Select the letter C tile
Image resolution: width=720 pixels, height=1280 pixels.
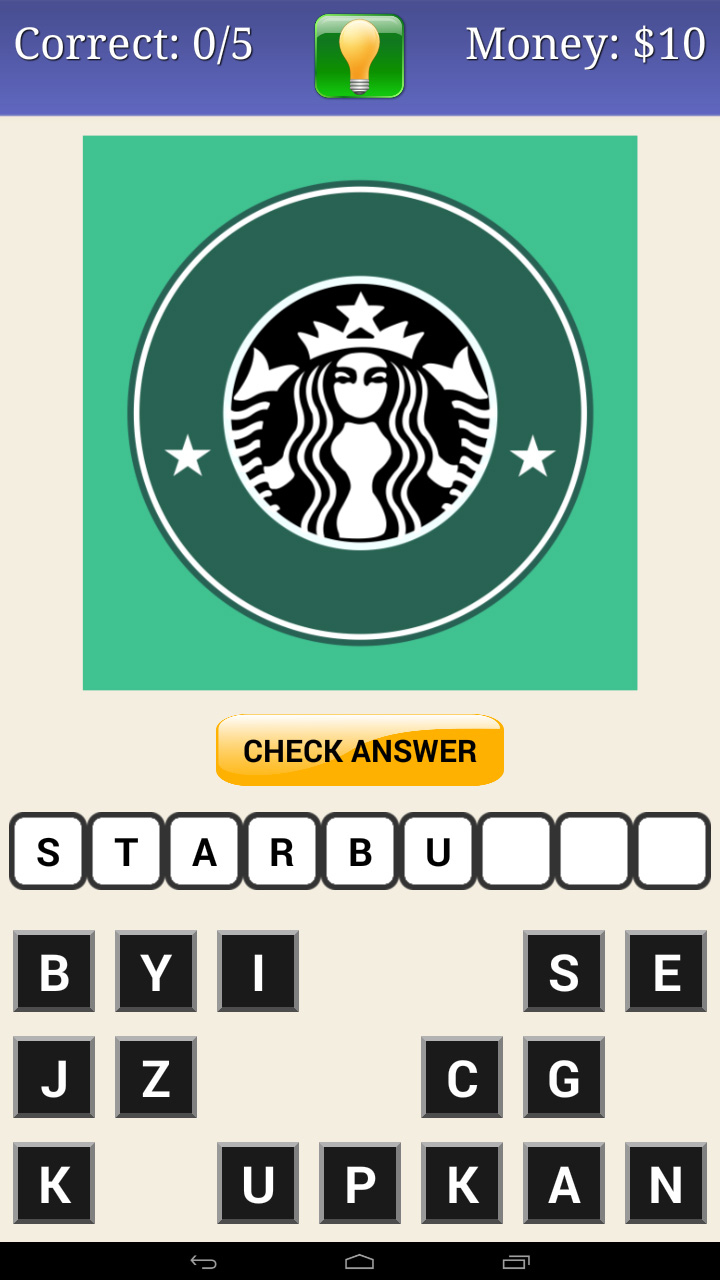[461, 1079]
